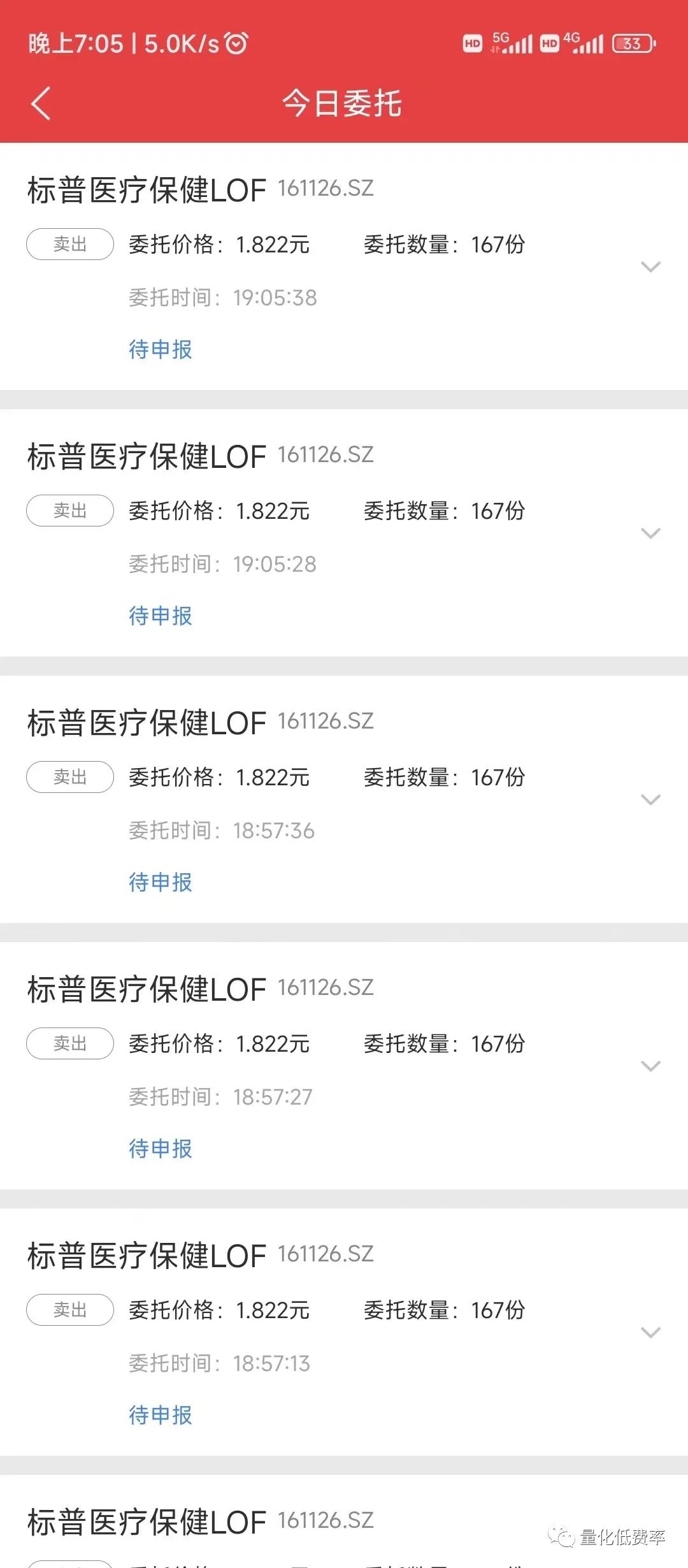Select the 卖出 tag on the first order
This screenshot has height=1568, width=688.
(x=69, y=243)
